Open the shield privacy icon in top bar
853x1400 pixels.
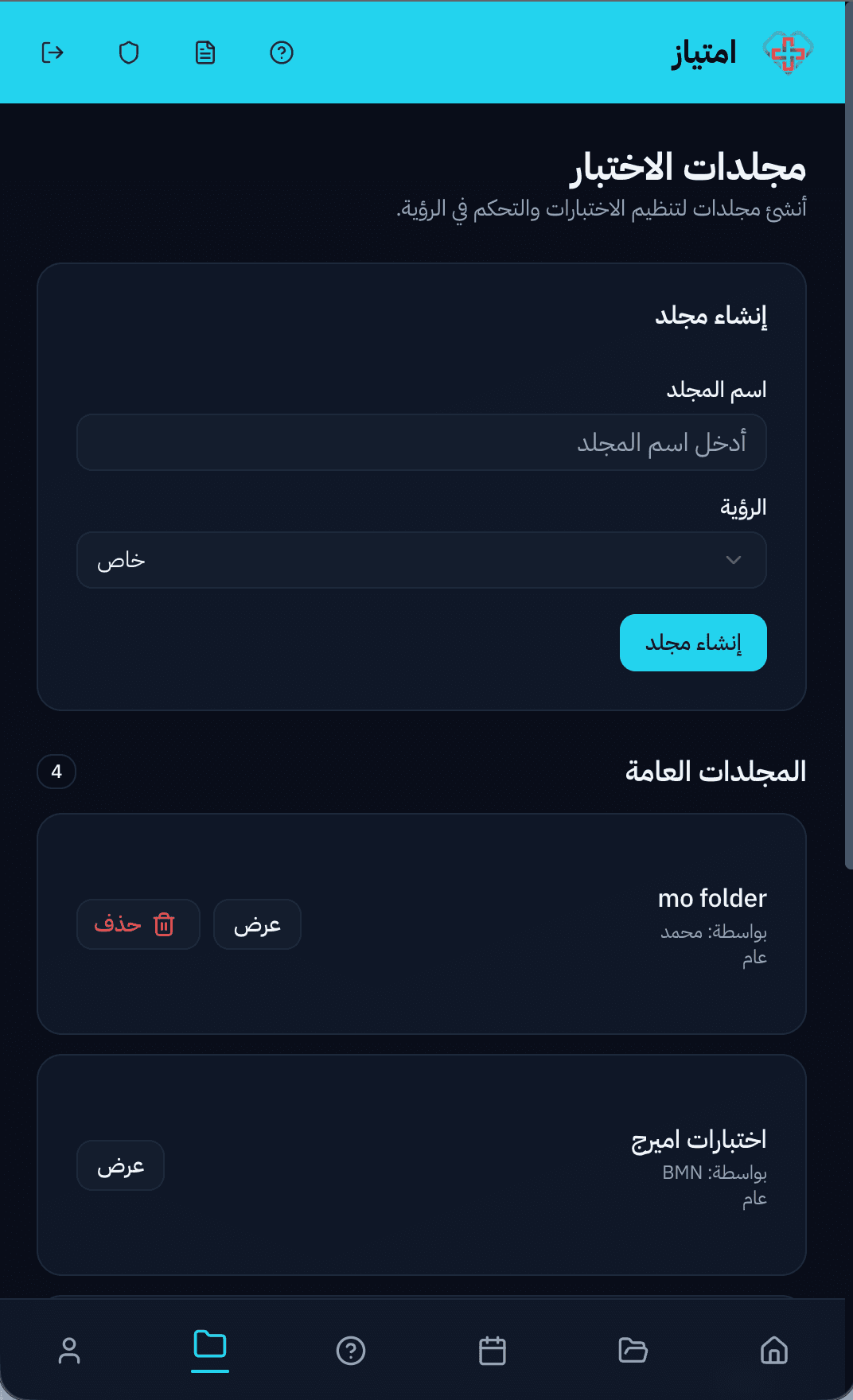click(x=130, y=52)
